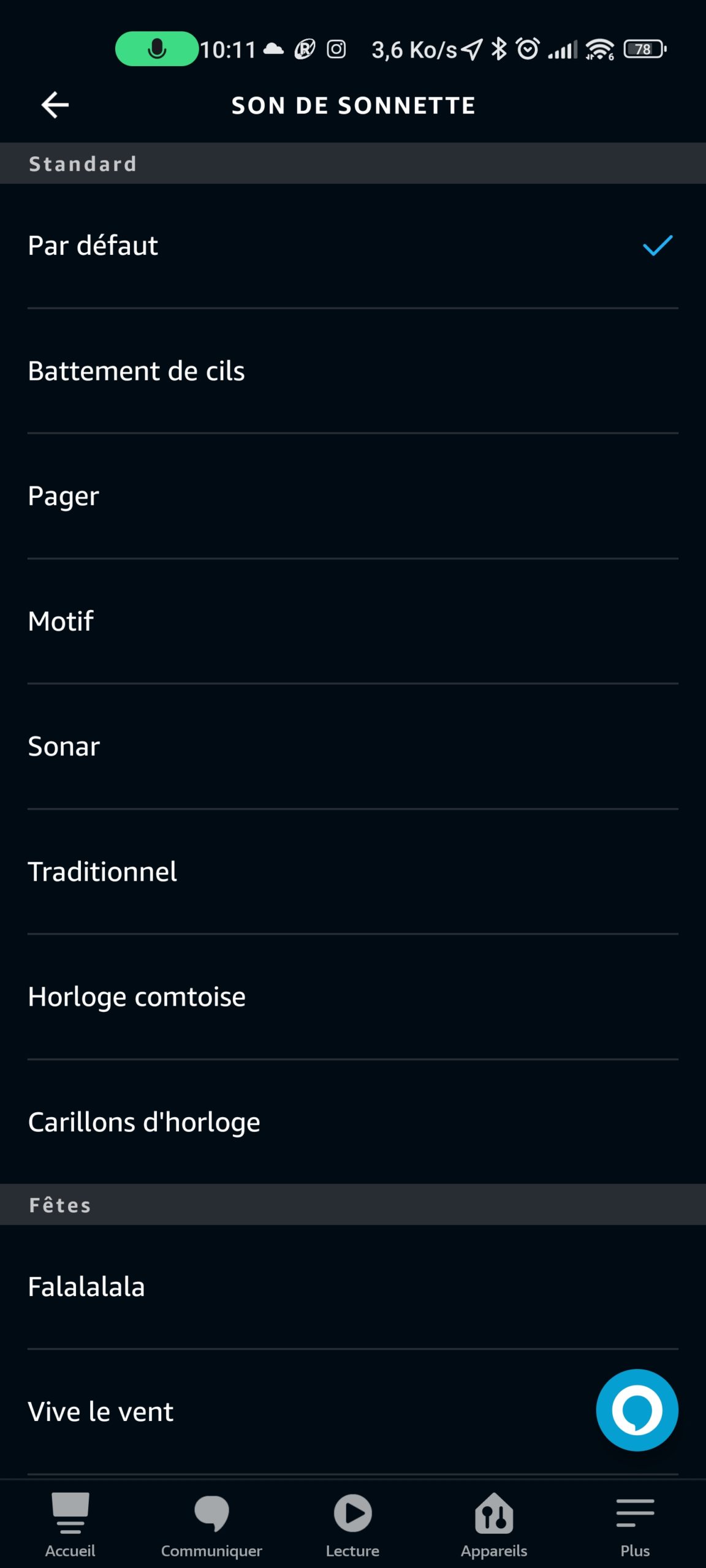
Task: Choose Carillons d'horloge sound
Action: [353, 1122]
